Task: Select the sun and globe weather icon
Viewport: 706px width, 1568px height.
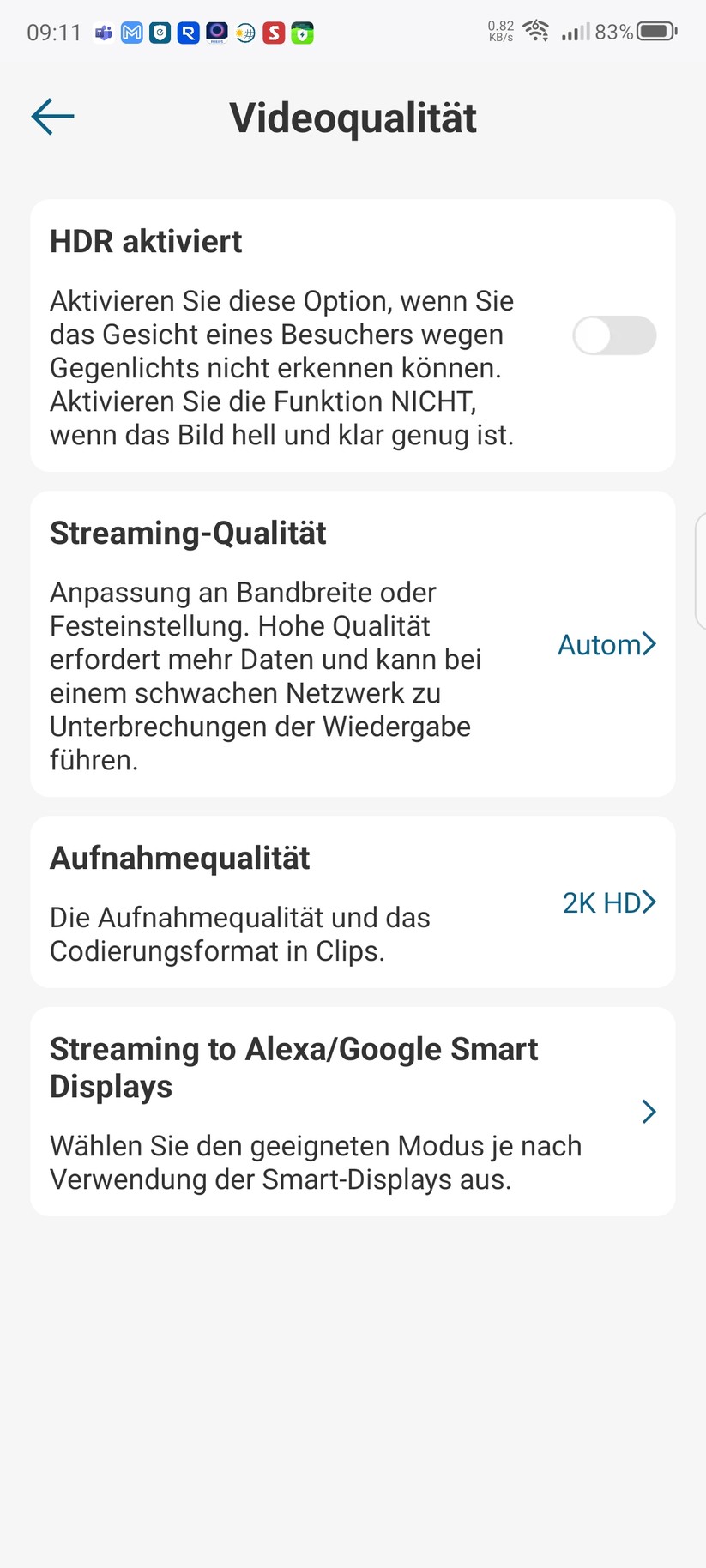Action: [245, 33]
